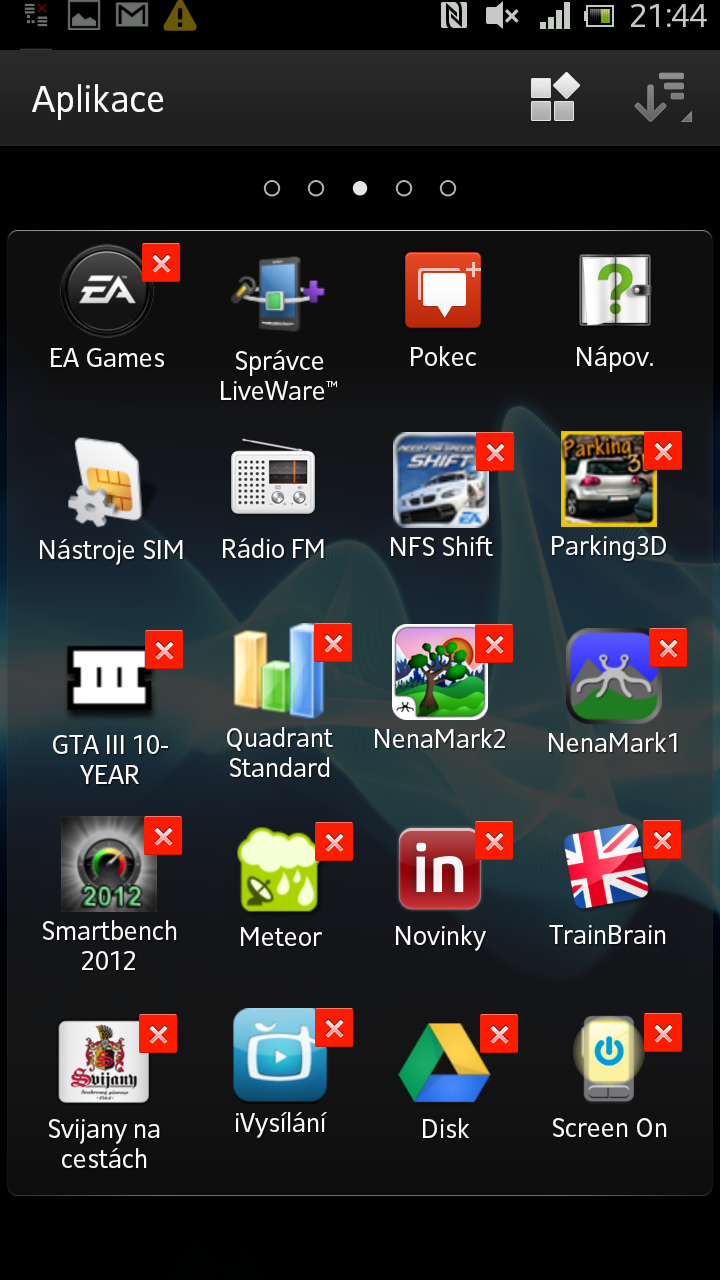Launch the TrainBrain app

point(608,865)
